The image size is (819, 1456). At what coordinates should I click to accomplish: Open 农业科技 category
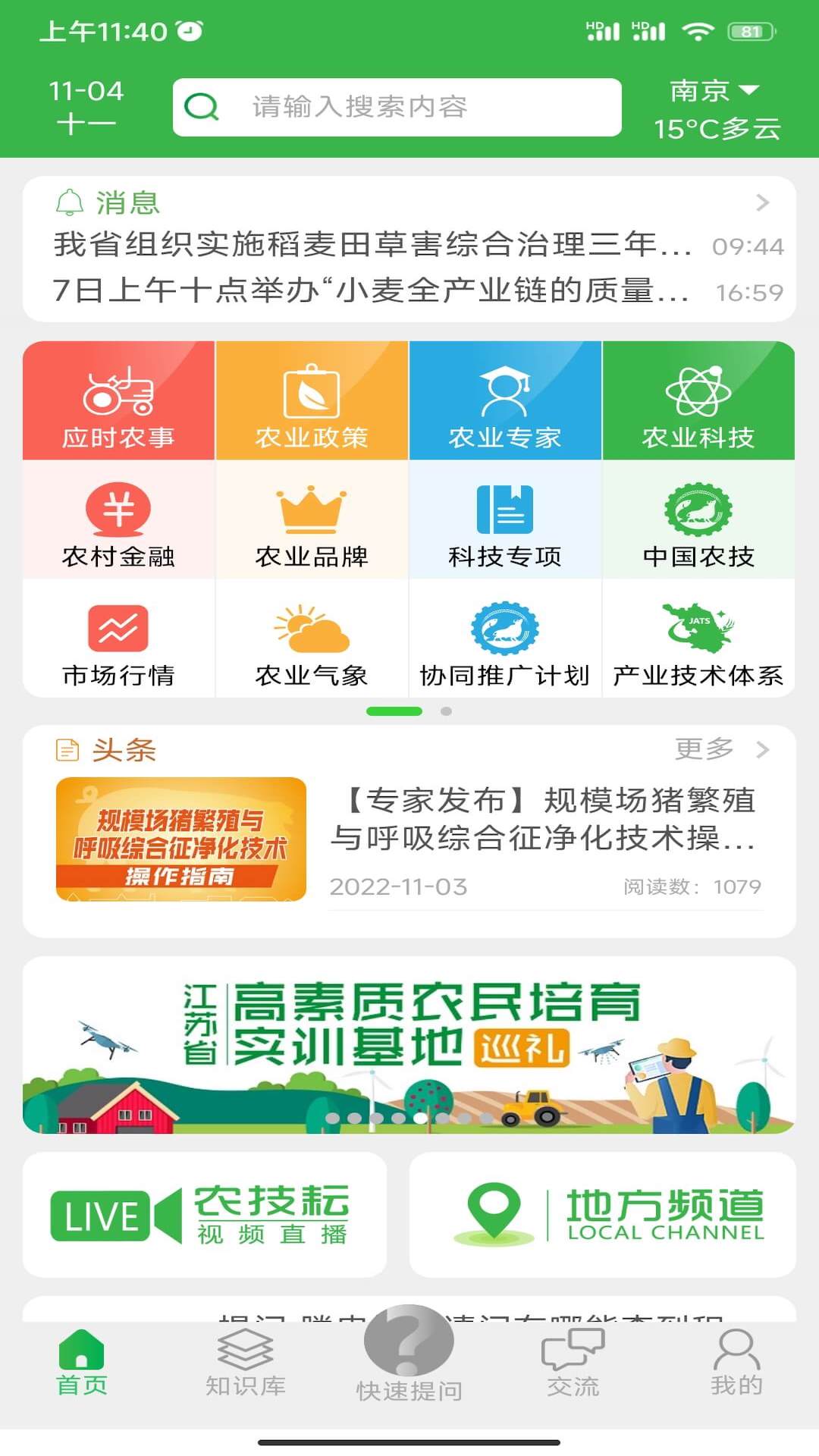pos(698,400)
